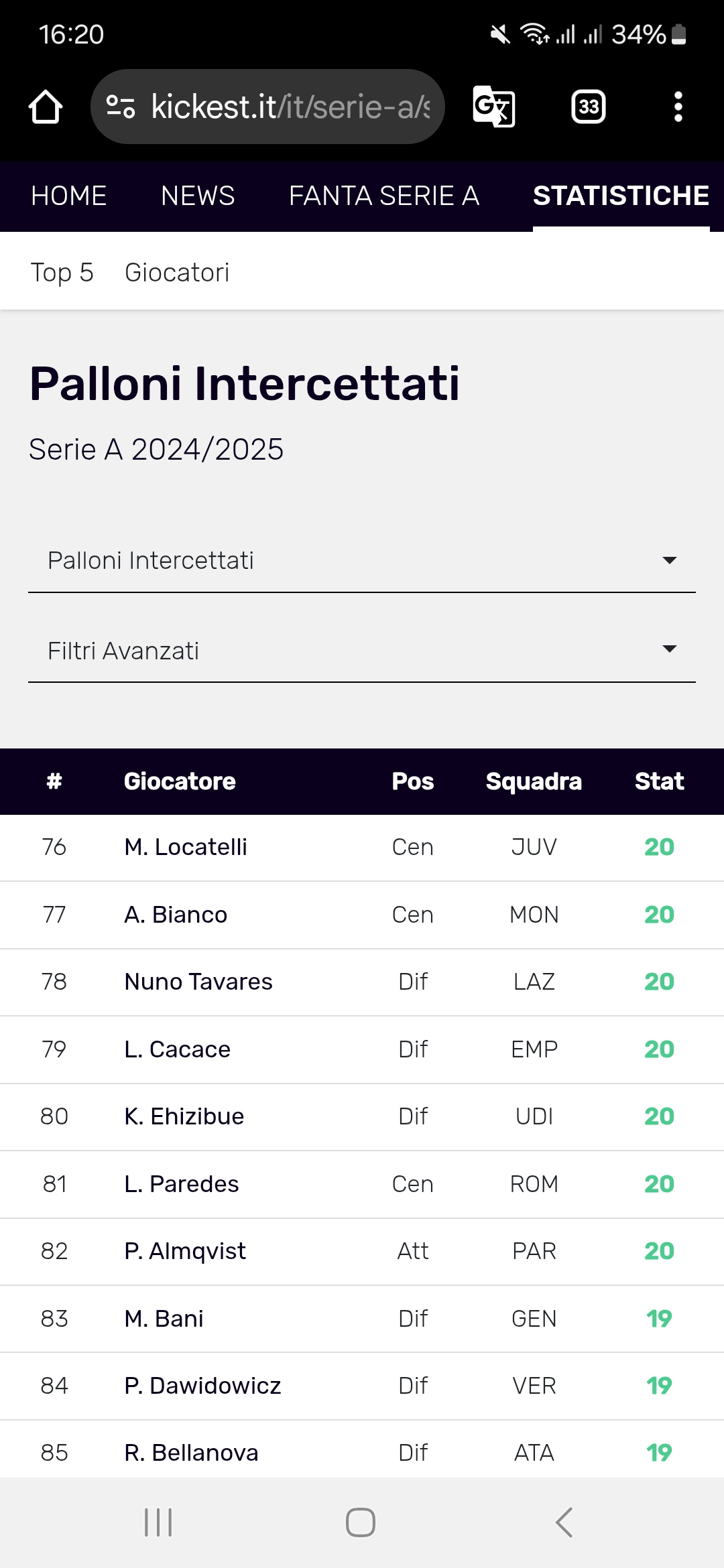
Task: Open the tab switcher showing 33 tabs
Action: click(589, 107)
